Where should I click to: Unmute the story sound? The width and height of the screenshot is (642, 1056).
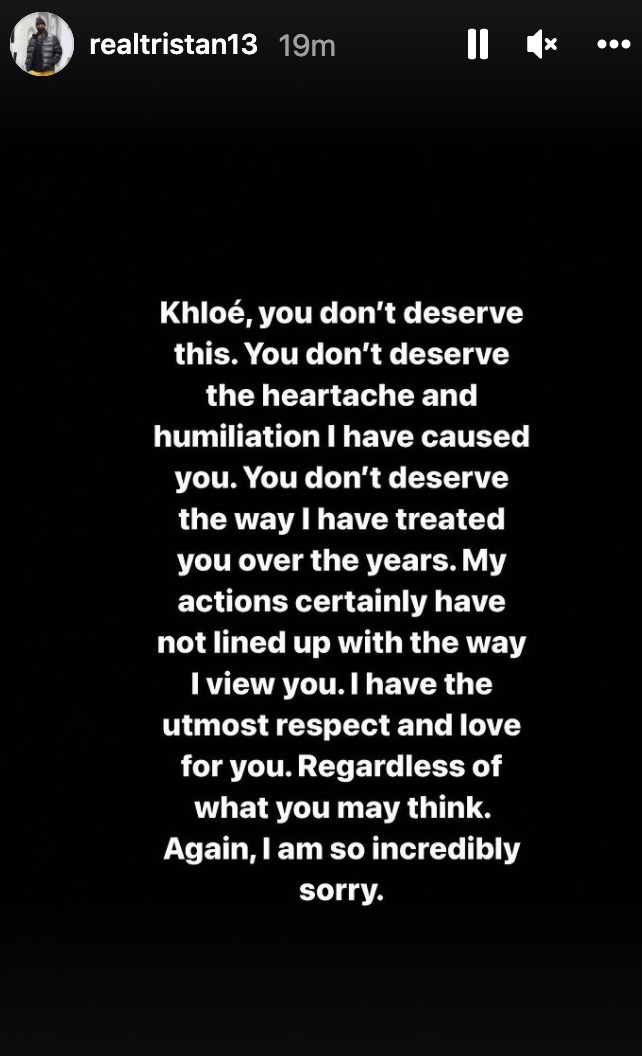tap(542, 44)
